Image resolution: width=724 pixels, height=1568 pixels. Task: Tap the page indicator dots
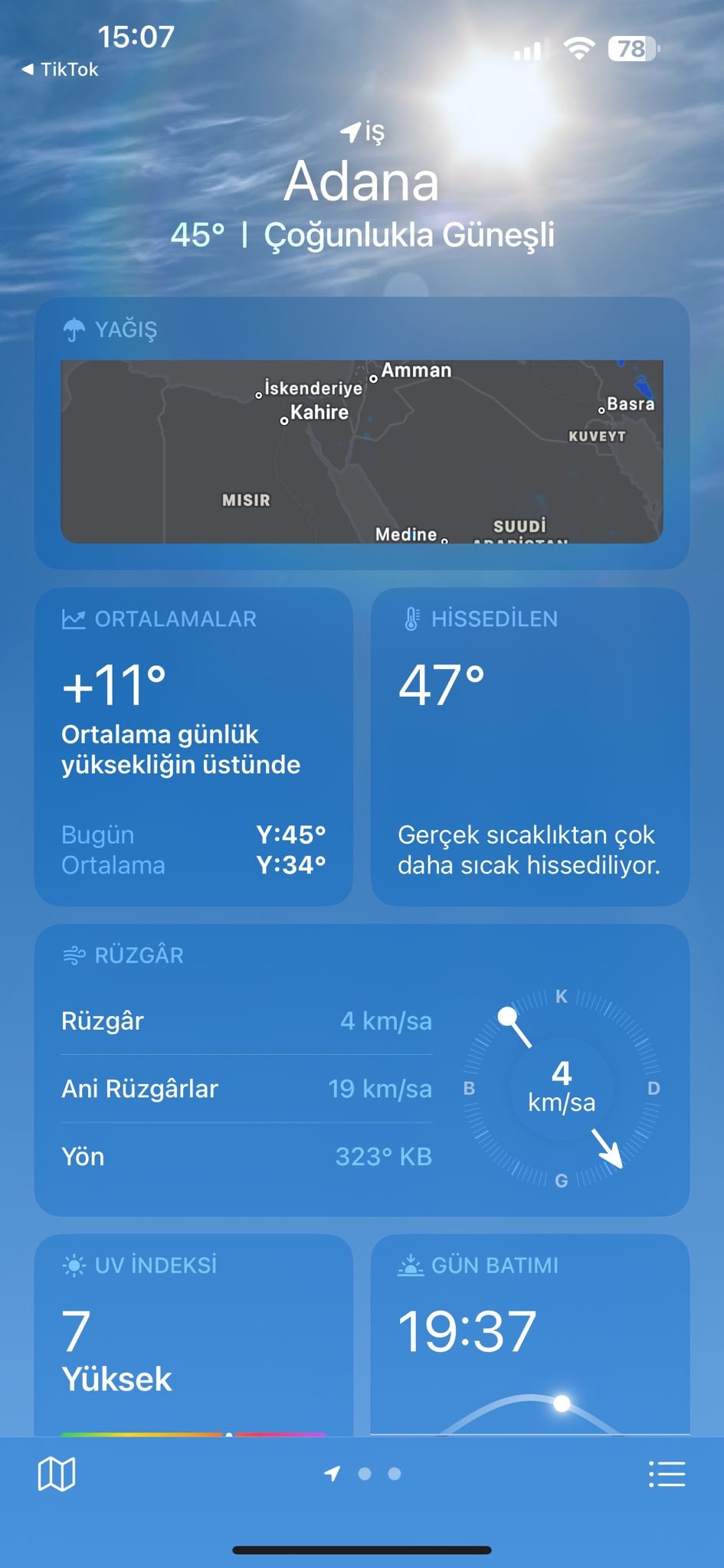click(x=362, y=1474)
